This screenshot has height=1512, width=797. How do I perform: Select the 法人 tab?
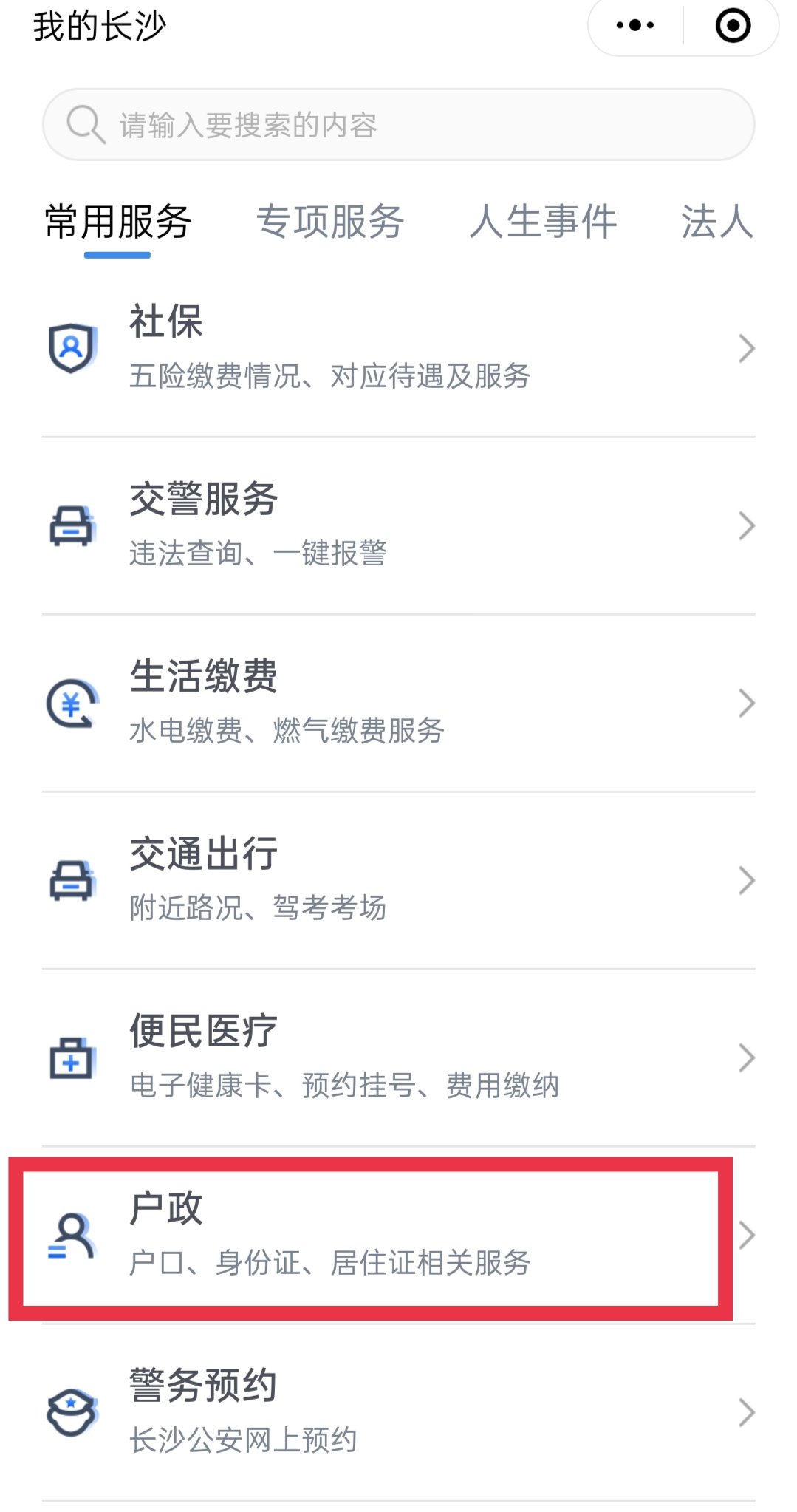pyautogui.click(x=716, y=222)
